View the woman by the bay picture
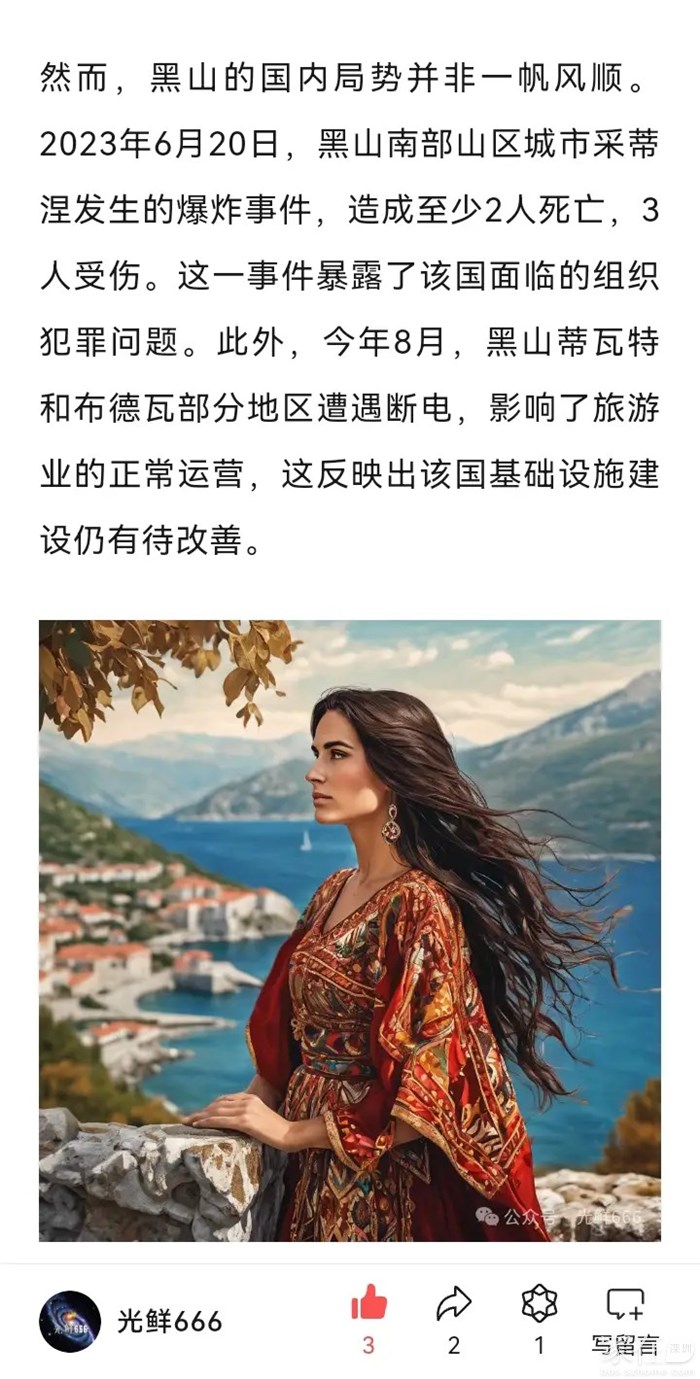This screenshot has height=1379, width=700. [350, 930]
